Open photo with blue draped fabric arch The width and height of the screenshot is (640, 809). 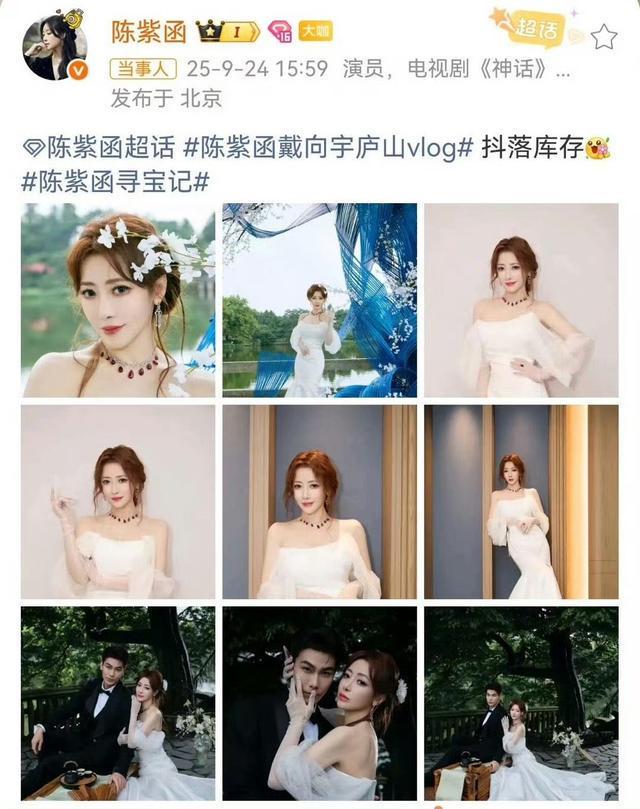(x=319, y=300)
